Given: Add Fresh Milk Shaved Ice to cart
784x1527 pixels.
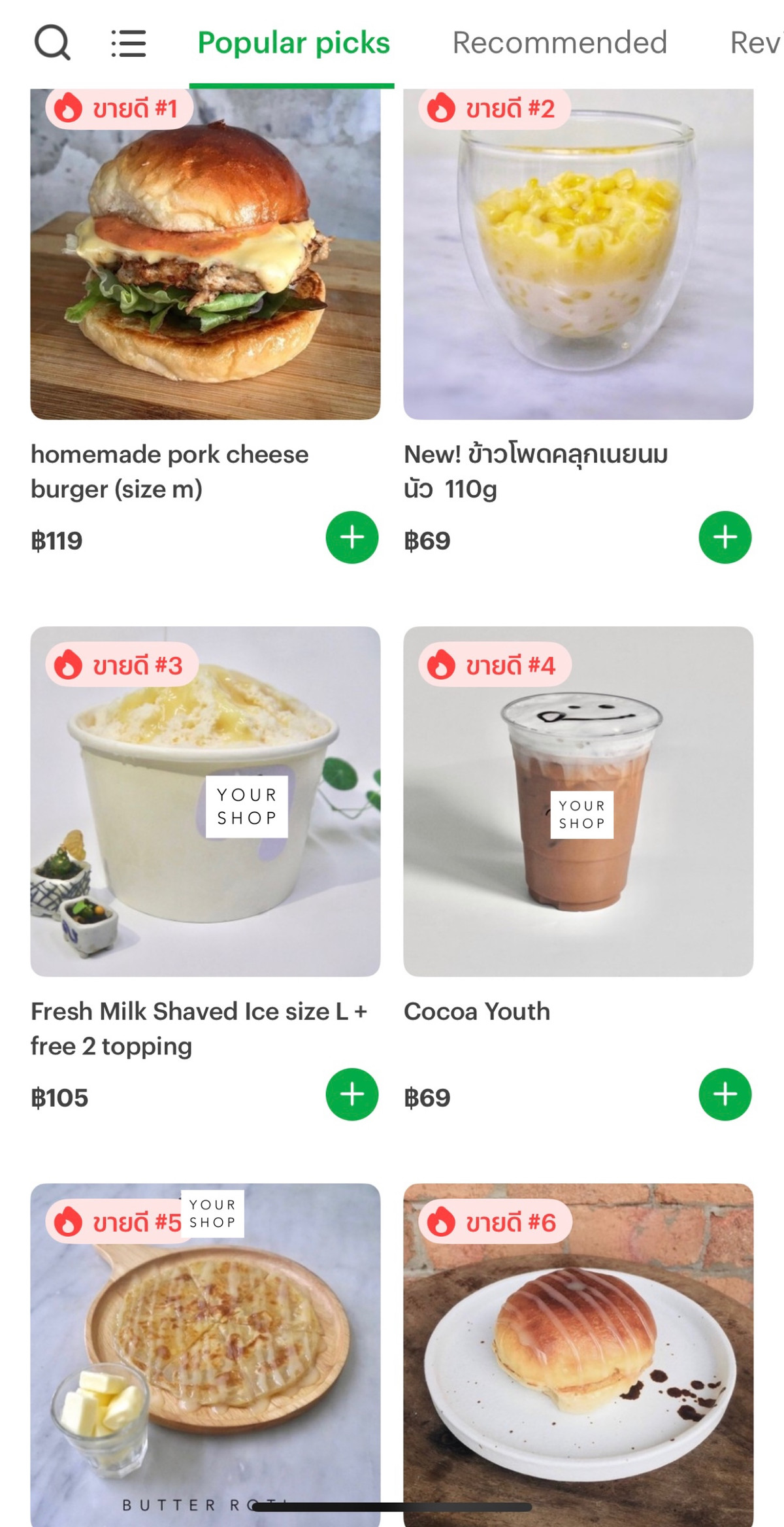Looking at the screenshot, I should point(352,1094).
